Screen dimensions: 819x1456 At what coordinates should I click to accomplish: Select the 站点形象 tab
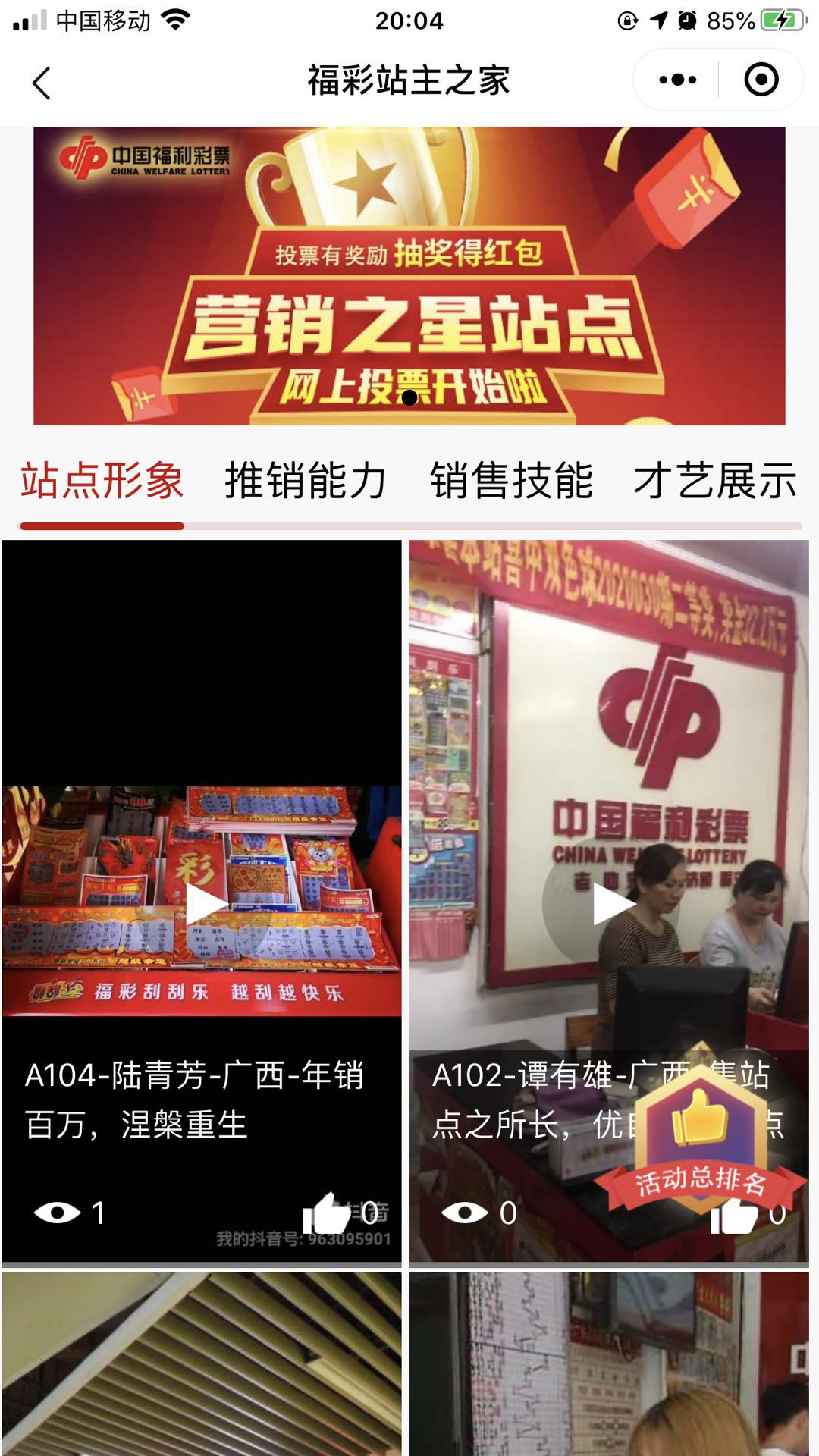[x=102, y=481]
